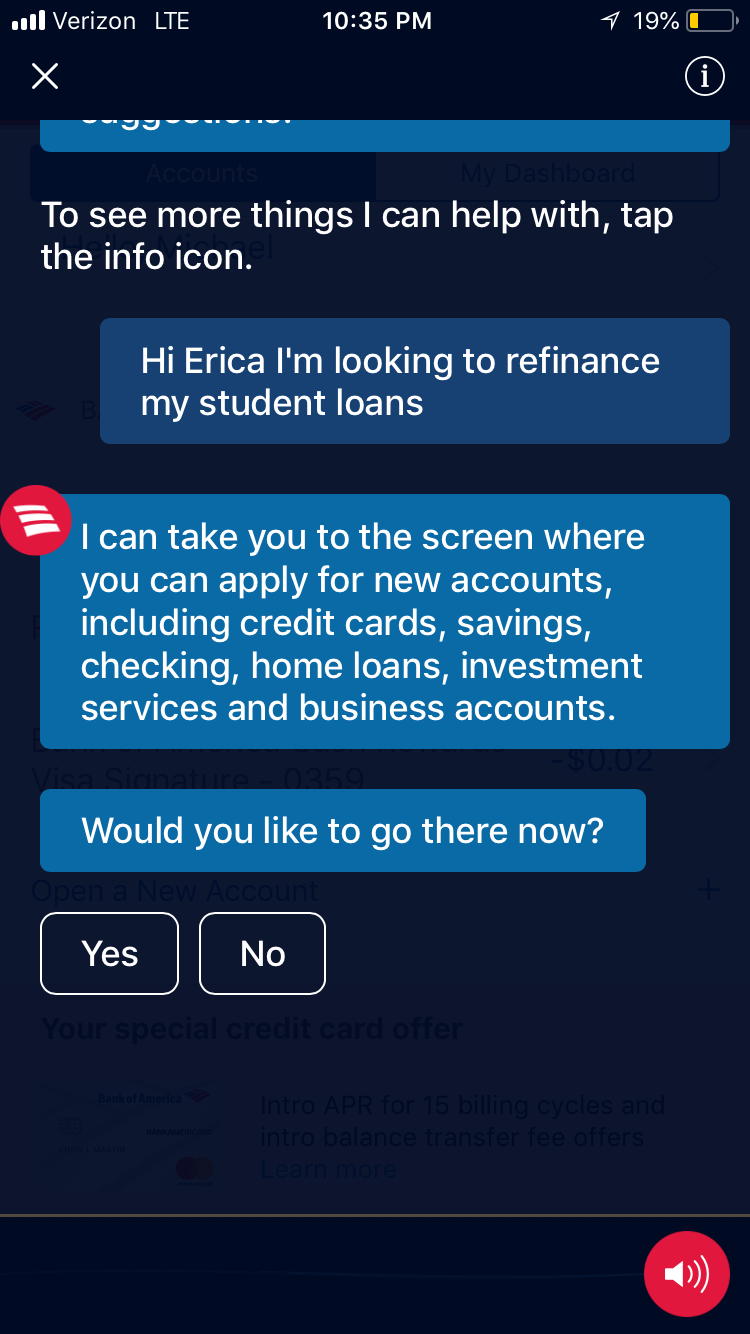Choose No to decline going there
This screenshot has height=1334, width=750.
pos(262,954)
